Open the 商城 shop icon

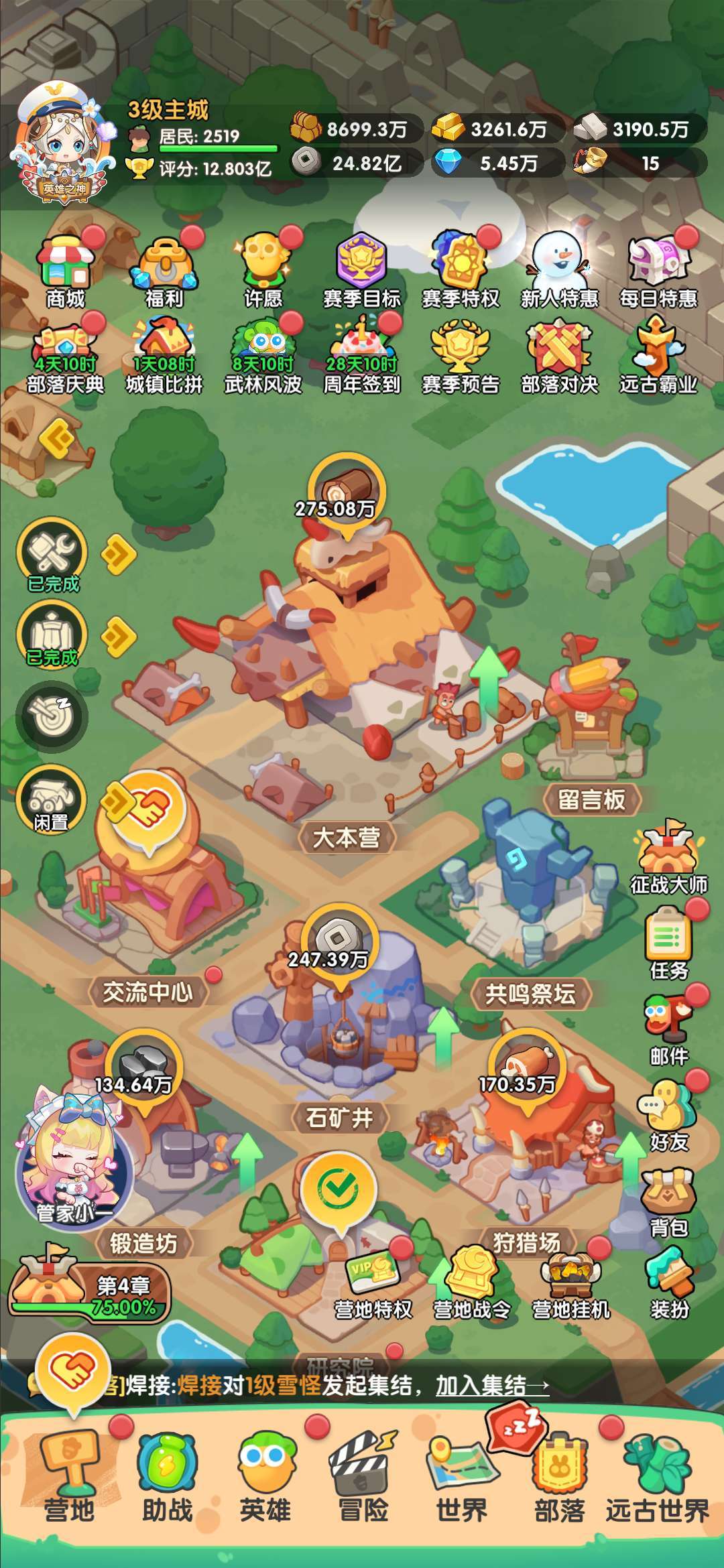click(x=66, y=268)
